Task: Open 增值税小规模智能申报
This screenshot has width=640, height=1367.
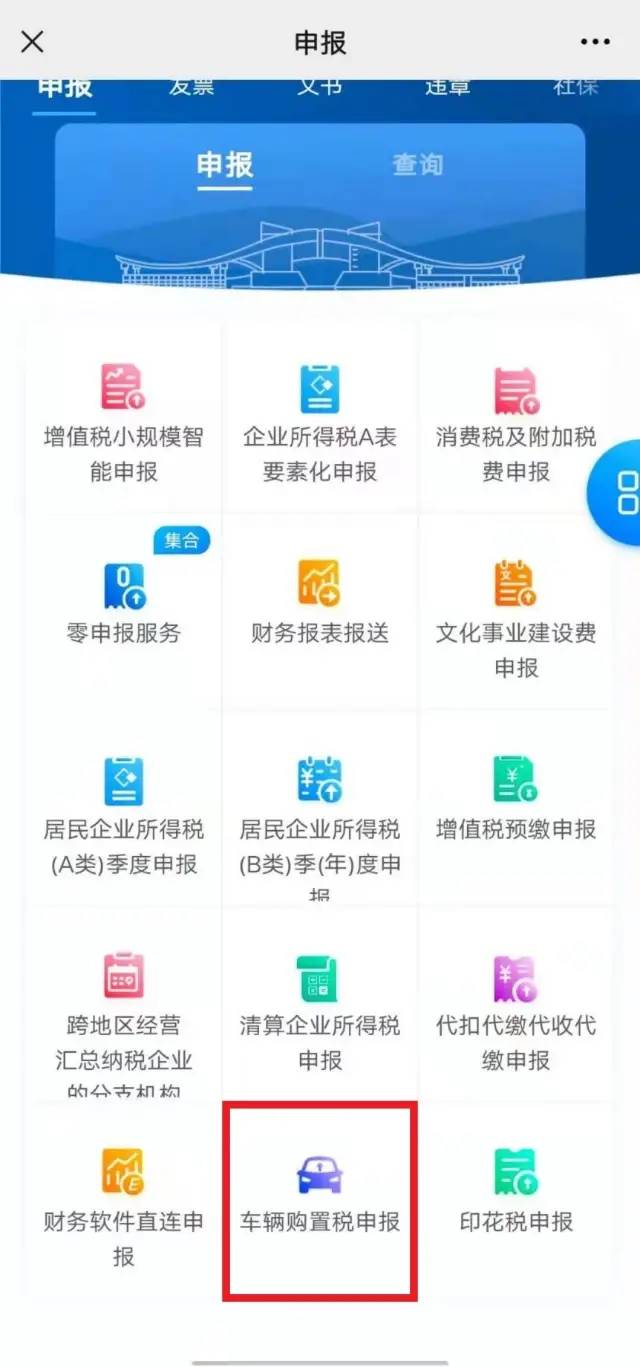Action: tap(124, 419)
